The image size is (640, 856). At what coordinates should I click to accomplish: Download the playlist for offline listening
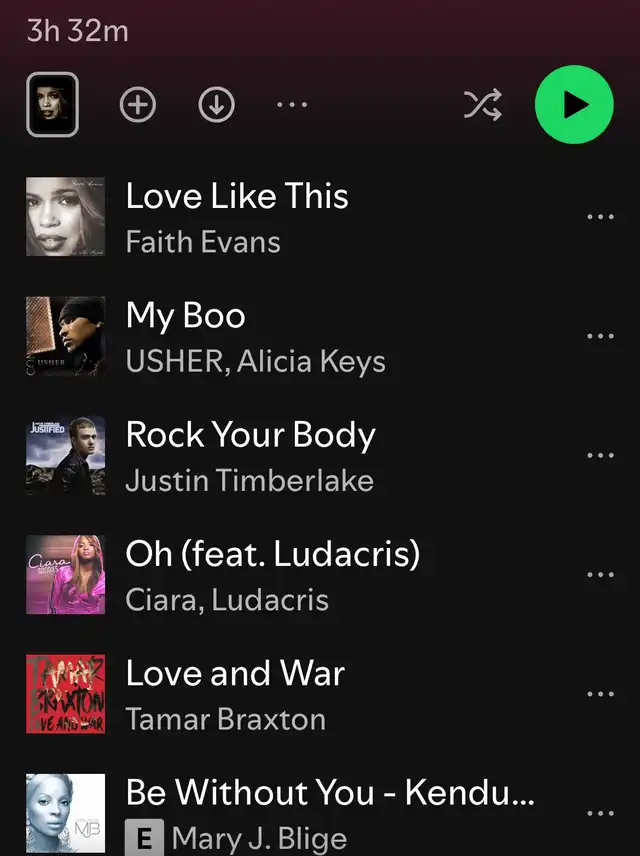(x=216, y=105)
